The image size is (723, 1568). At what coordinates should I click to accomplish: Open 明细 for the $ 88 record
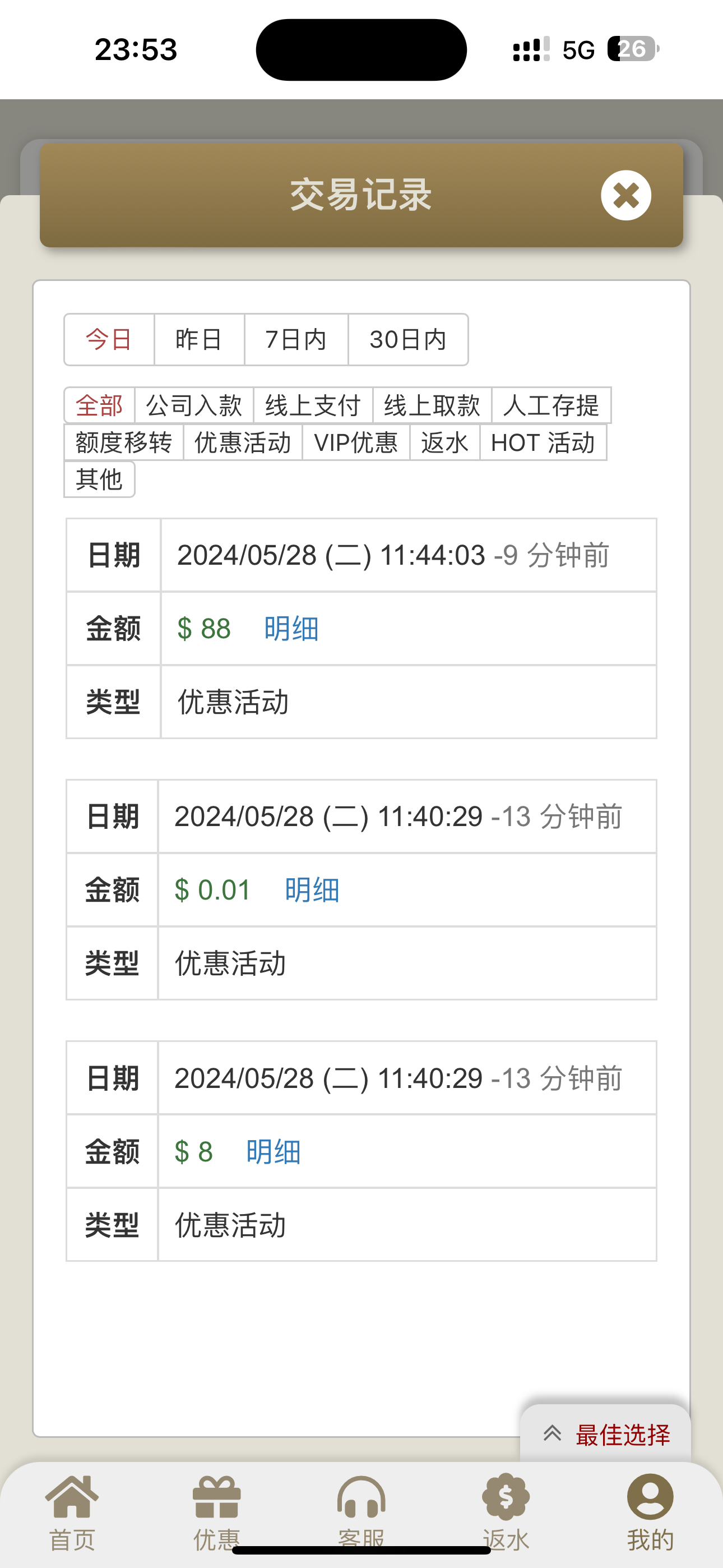291,629
